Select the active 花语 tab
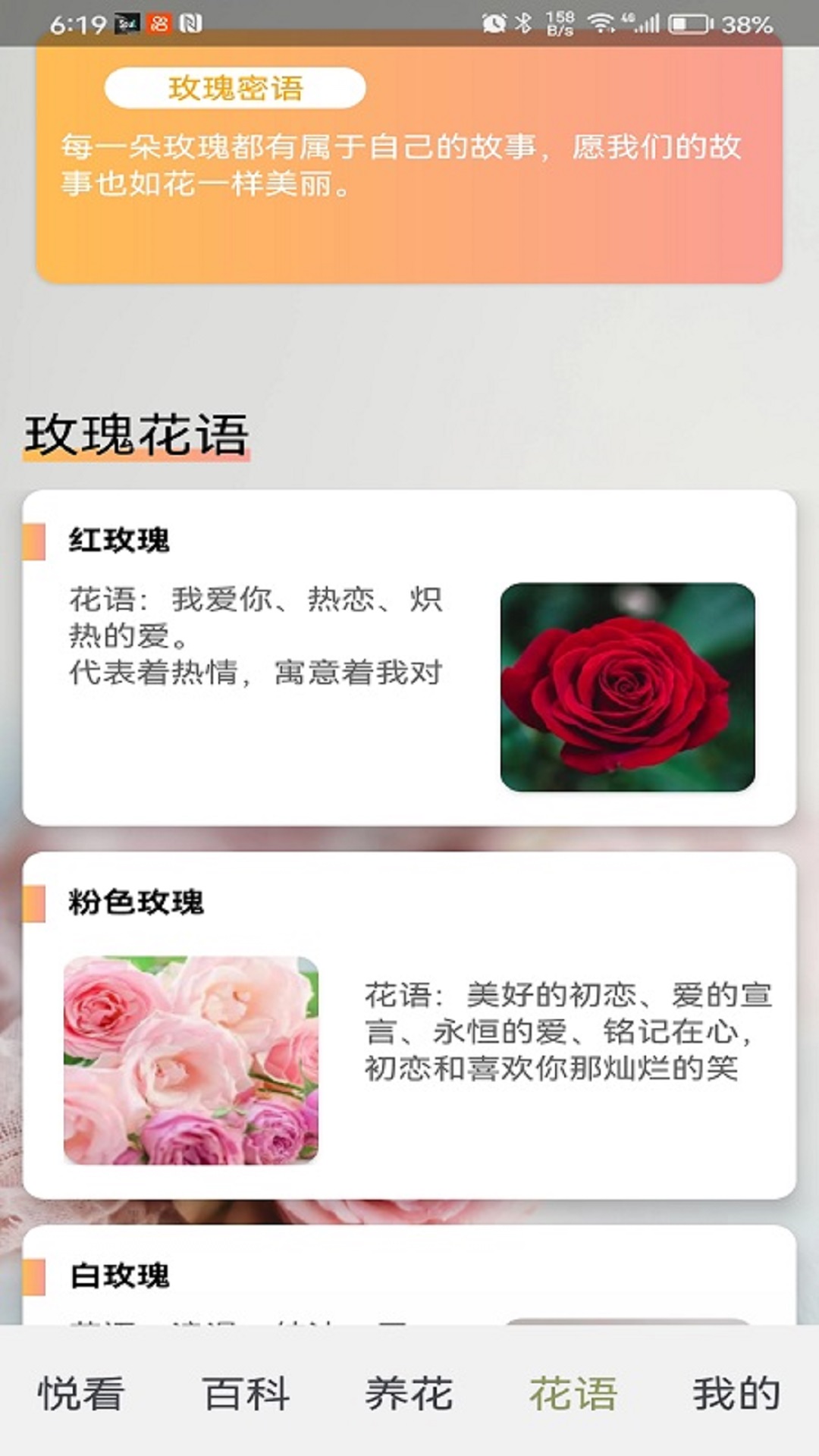Viewport: 819px width, 1456px height. click(x=573, y=1395)
